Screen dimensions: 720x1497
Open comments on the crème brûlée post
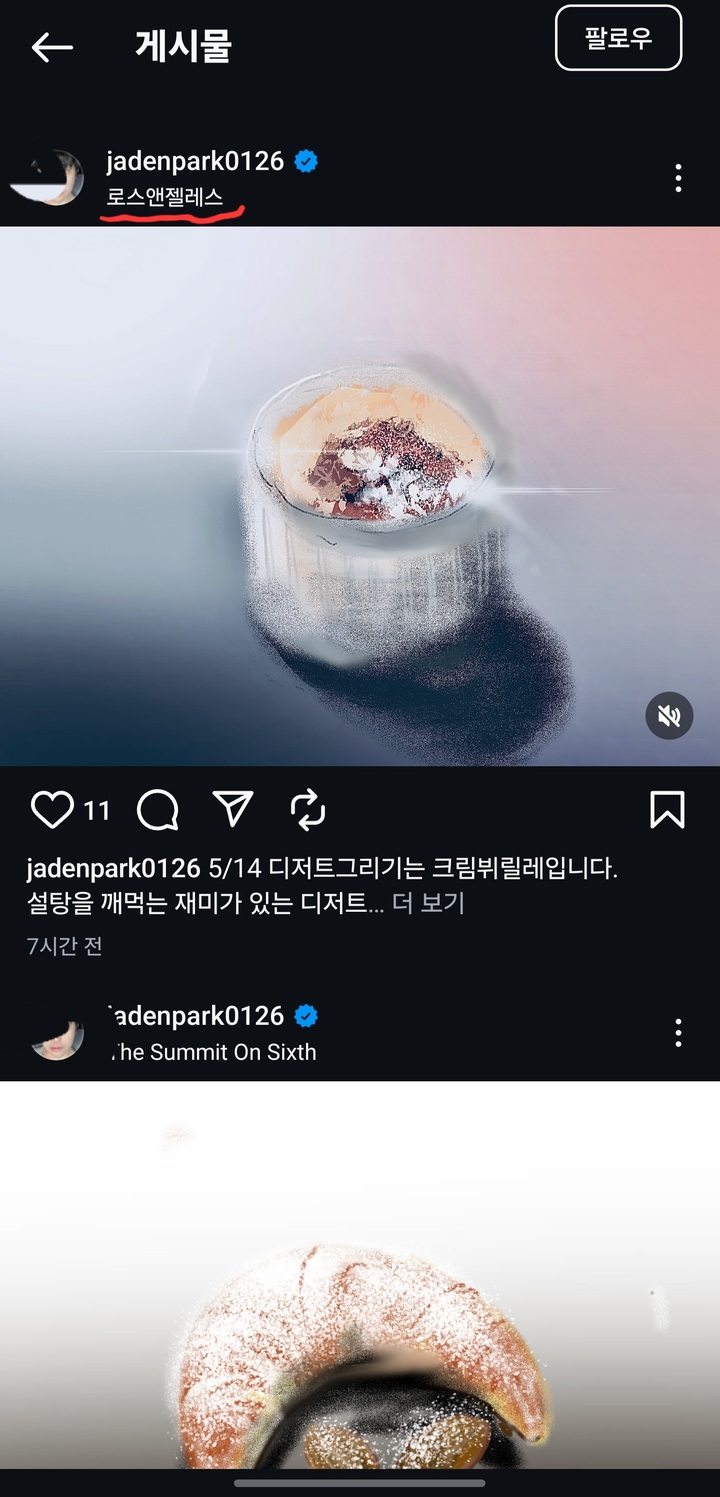pos(158,809)
